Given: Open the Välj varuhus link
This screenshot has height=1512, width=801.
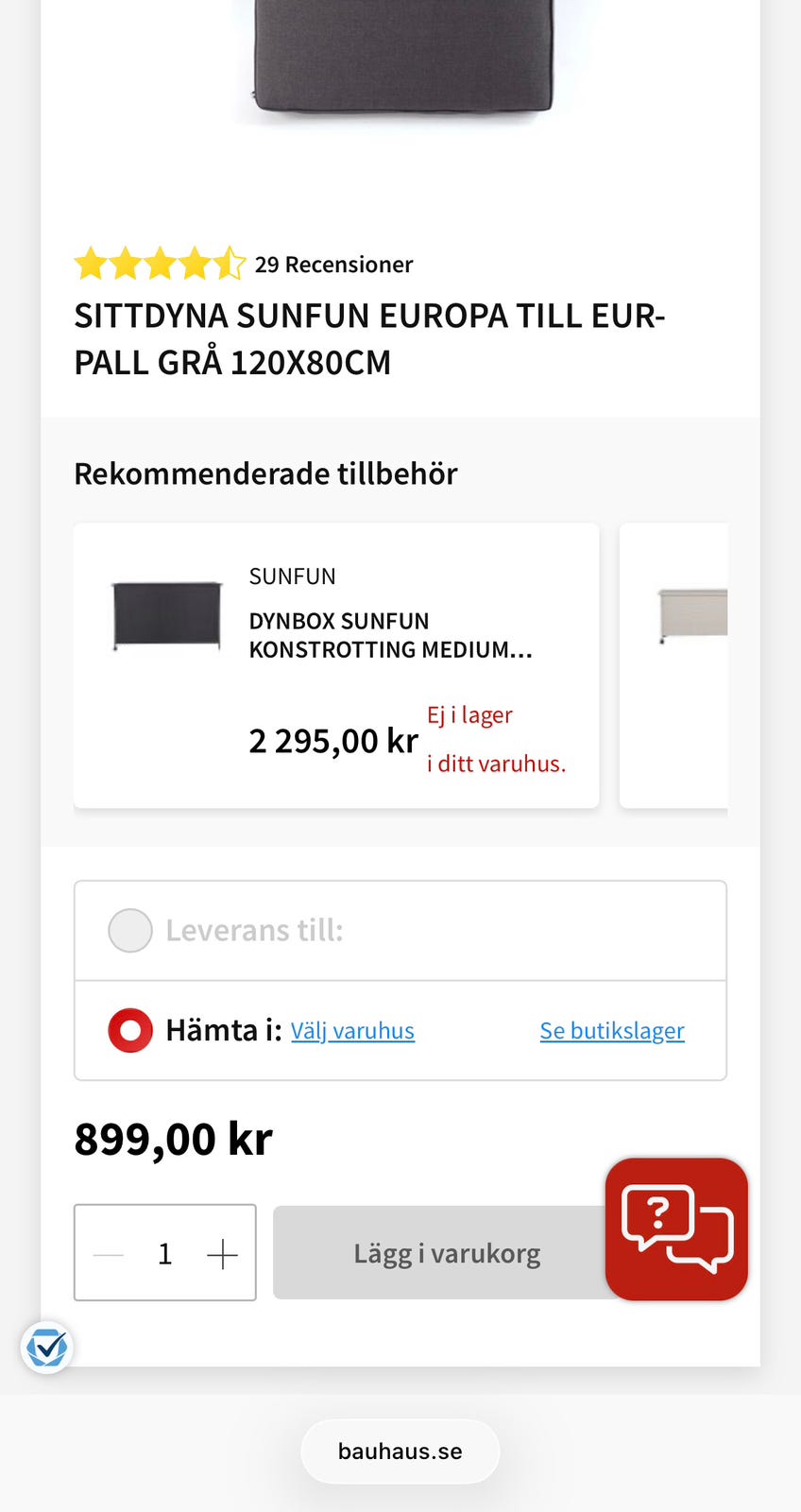Looking at the screenshot, I should 352,1030.
